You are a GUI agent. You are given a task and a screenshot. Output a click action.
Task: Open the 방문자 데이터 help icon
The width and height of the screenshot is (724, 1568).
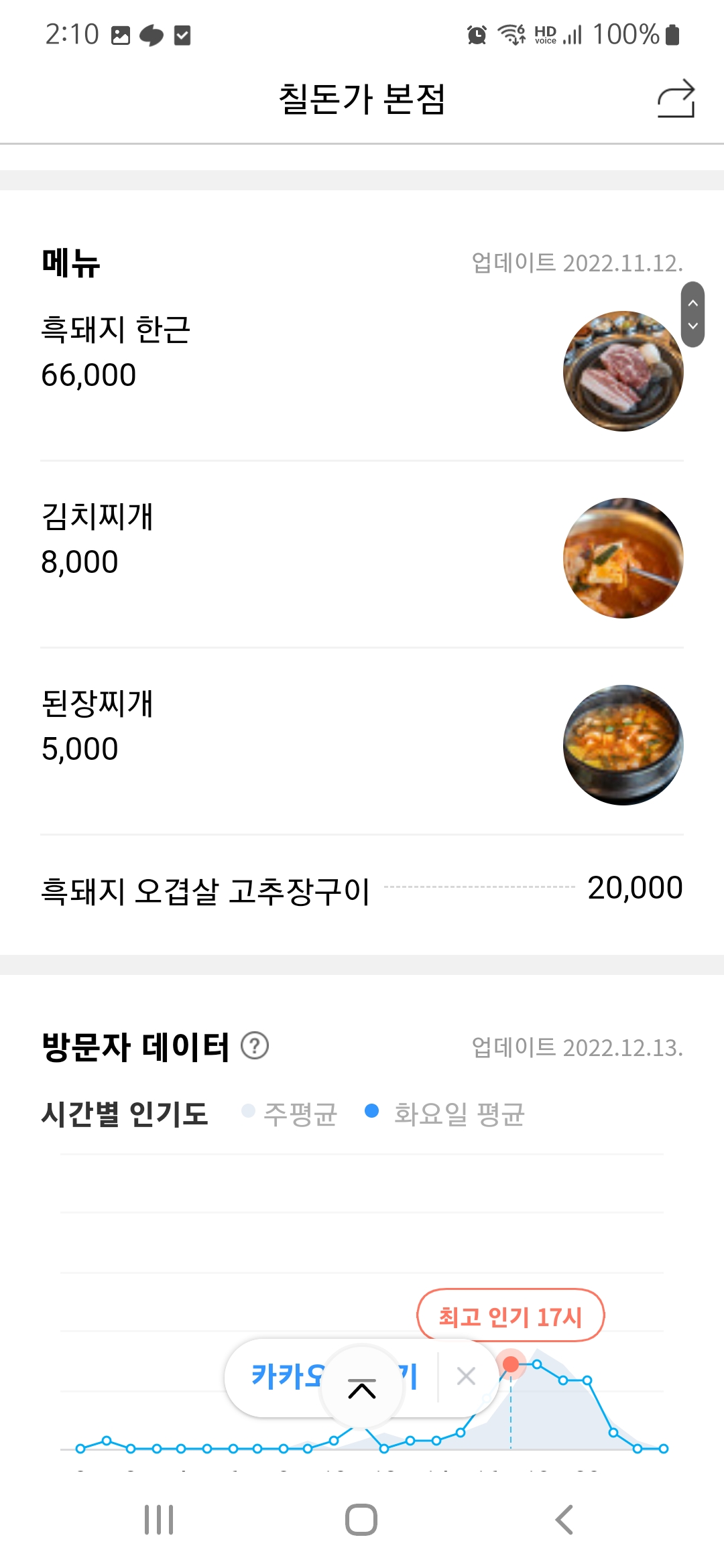tap(255, 1045)
